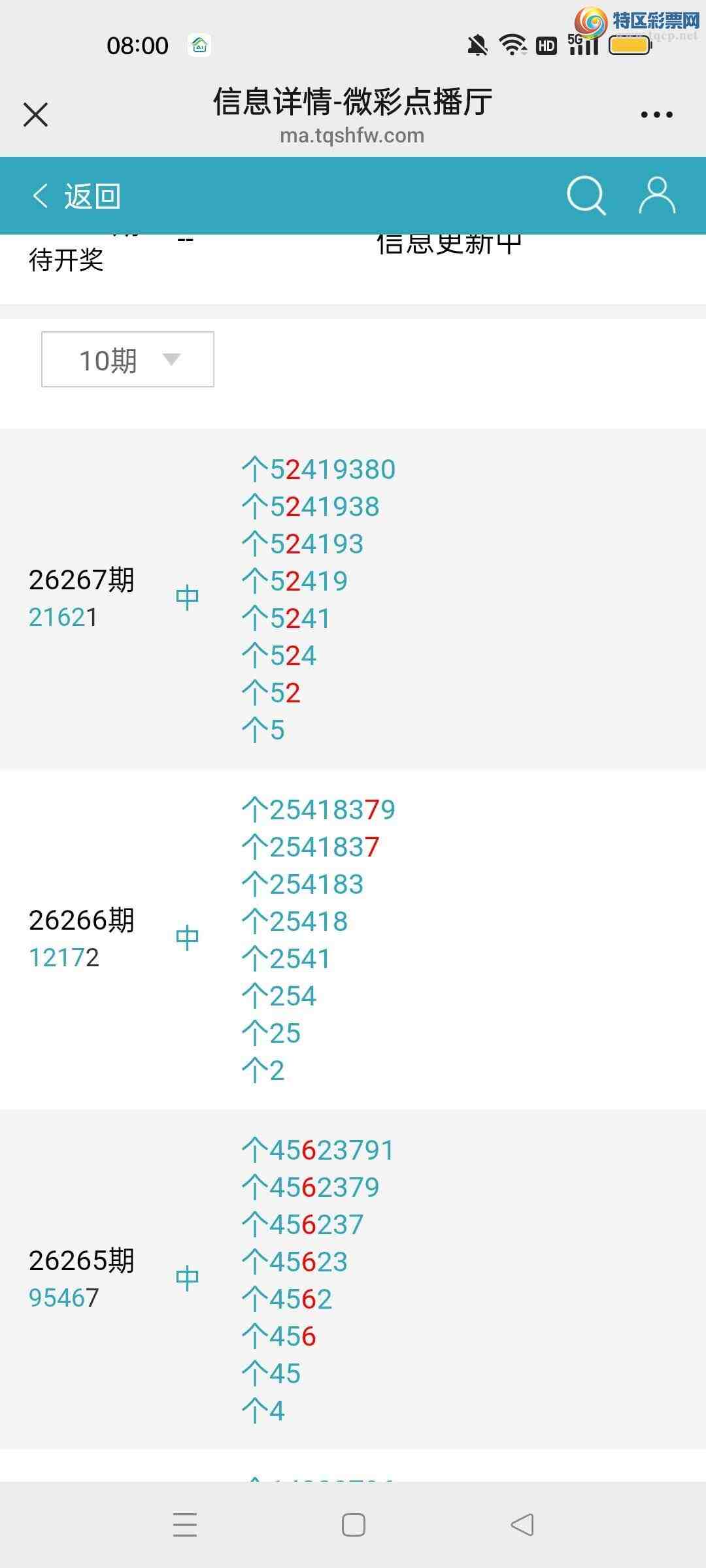Tap the system back triangle button
This screenshot has height=1568, width=706.
(522, 1525)
